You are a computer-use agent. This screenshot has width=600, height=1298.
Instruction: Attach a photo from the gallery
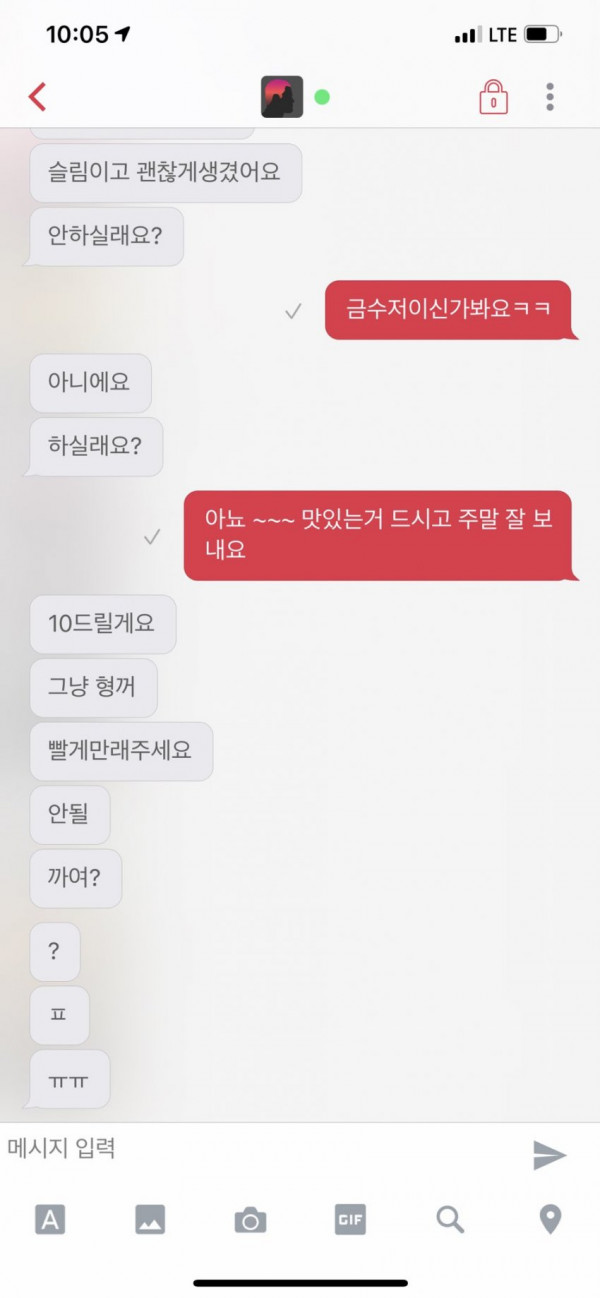click(x=150, y=1219)
